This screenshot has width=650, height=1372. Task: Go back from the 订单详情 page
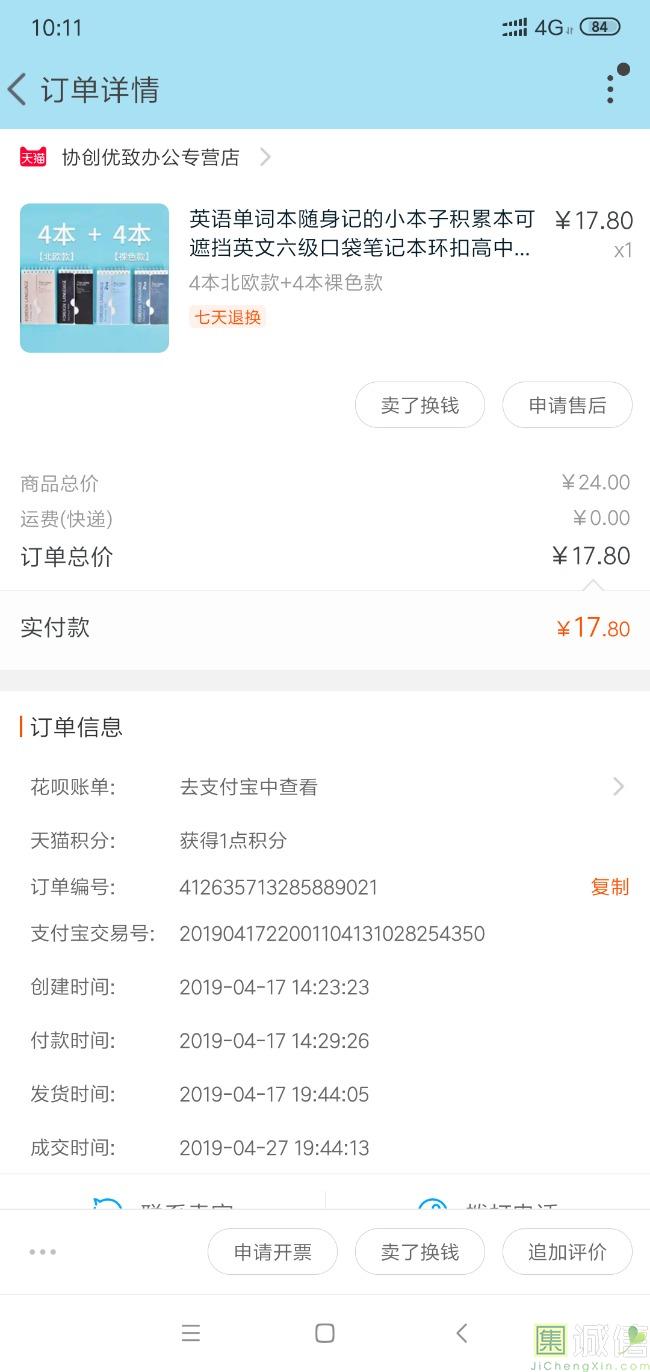(x=18, y=90)
